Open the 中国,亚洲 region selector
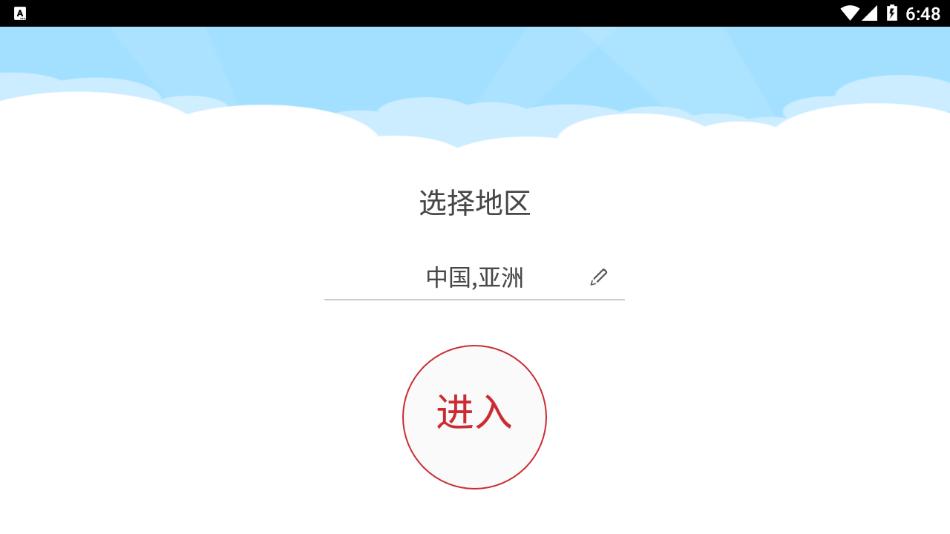 click(474, 277)
